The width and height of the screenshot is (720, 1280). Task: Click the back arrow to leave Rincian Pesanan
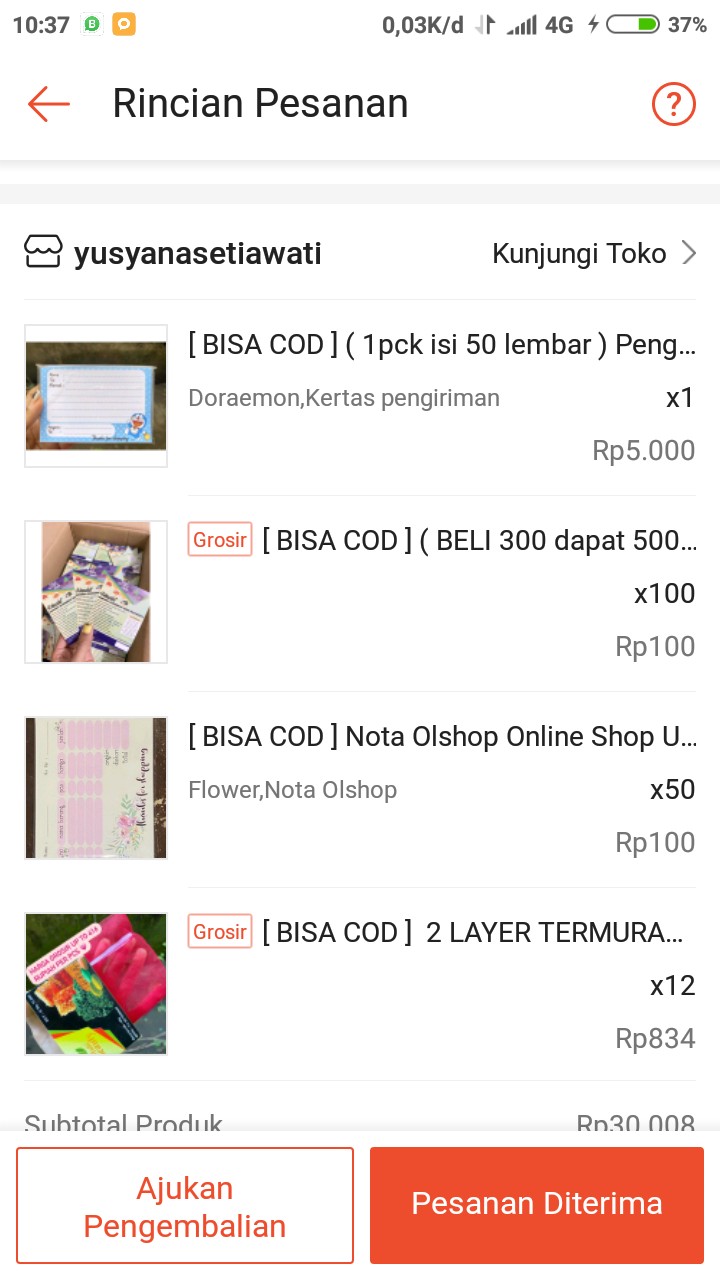[x=47, y=103]
